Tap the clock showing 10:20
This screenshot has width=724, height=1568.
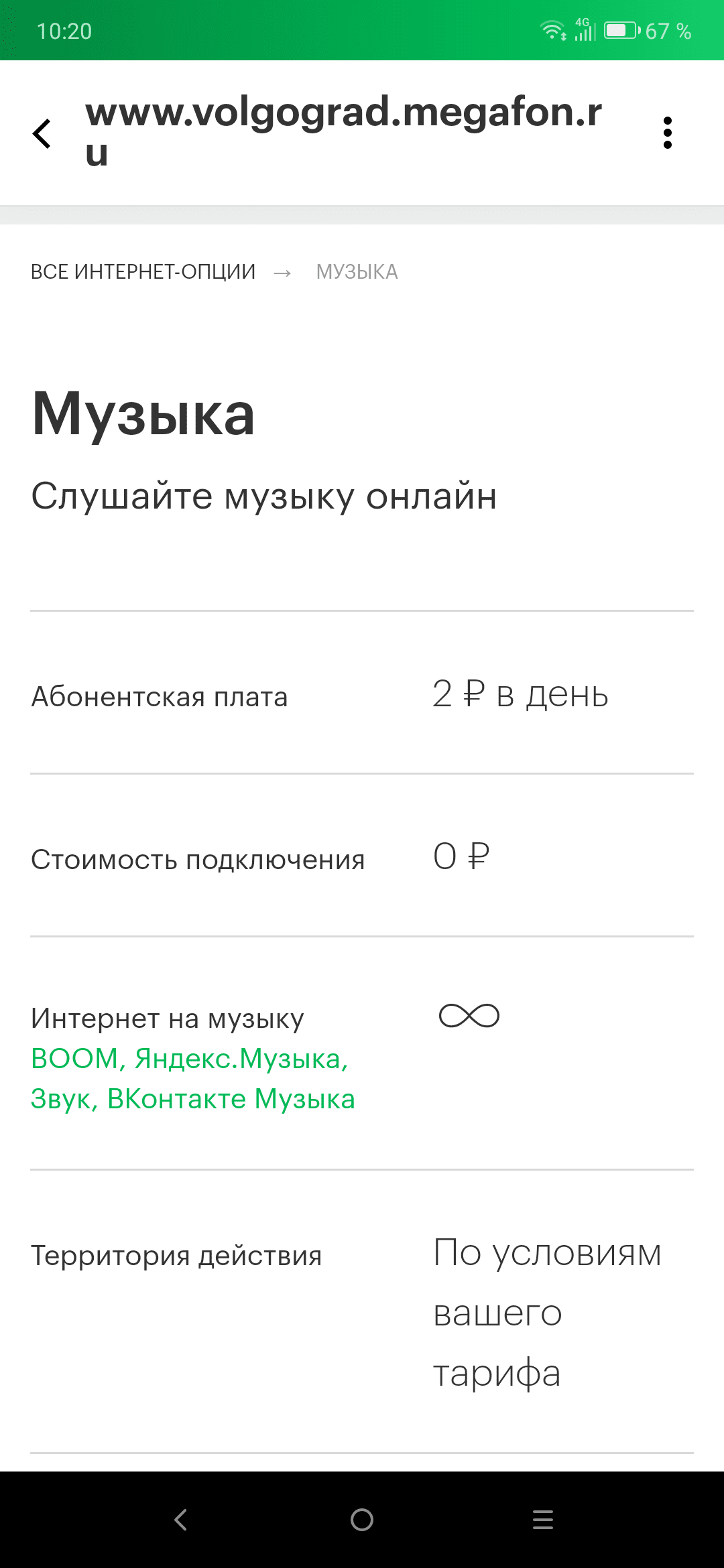pos(64,31)
